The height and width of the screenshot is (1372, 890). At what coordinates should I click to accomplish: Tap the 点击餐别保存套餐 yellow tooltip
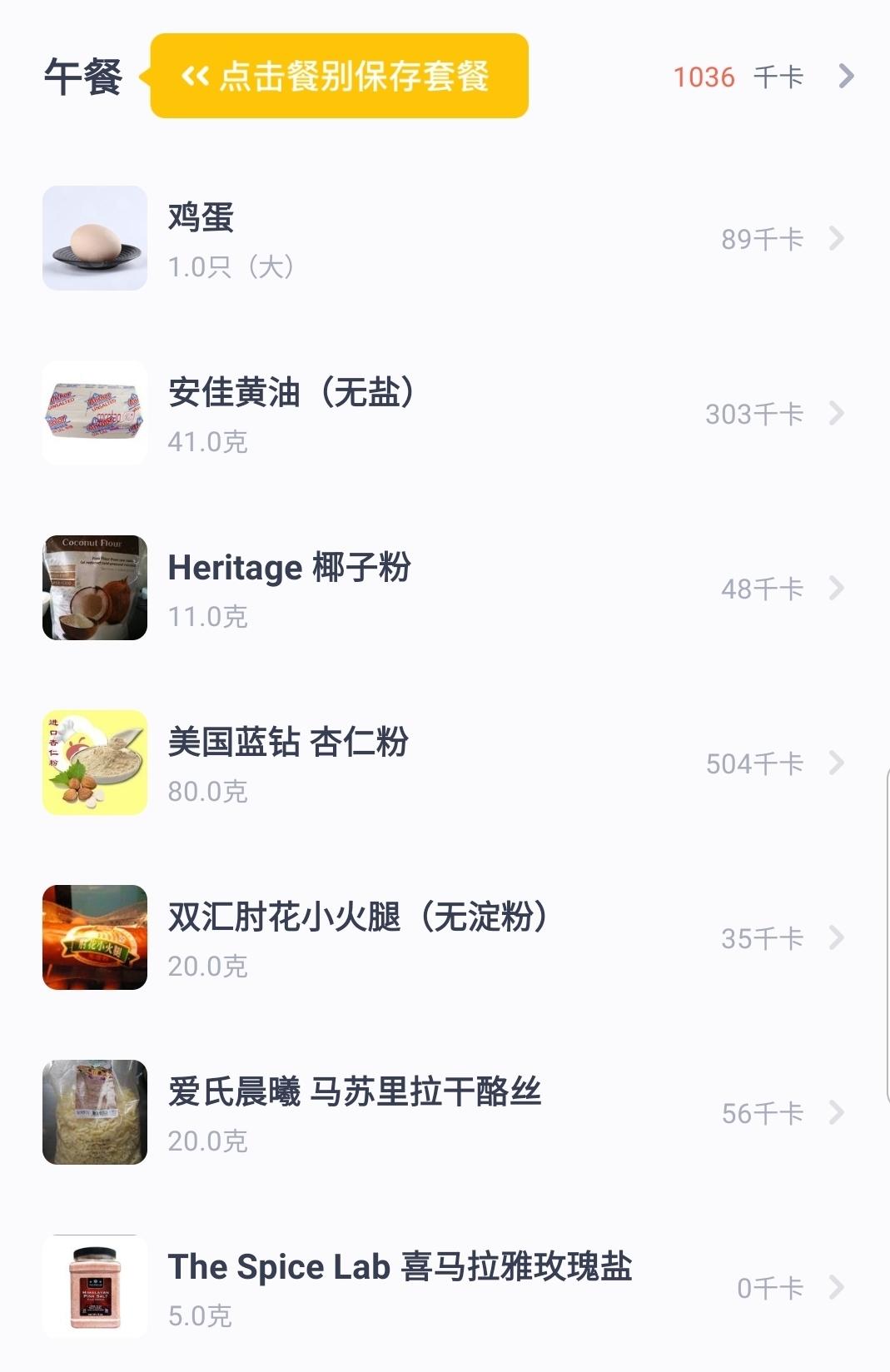(340, 77)
